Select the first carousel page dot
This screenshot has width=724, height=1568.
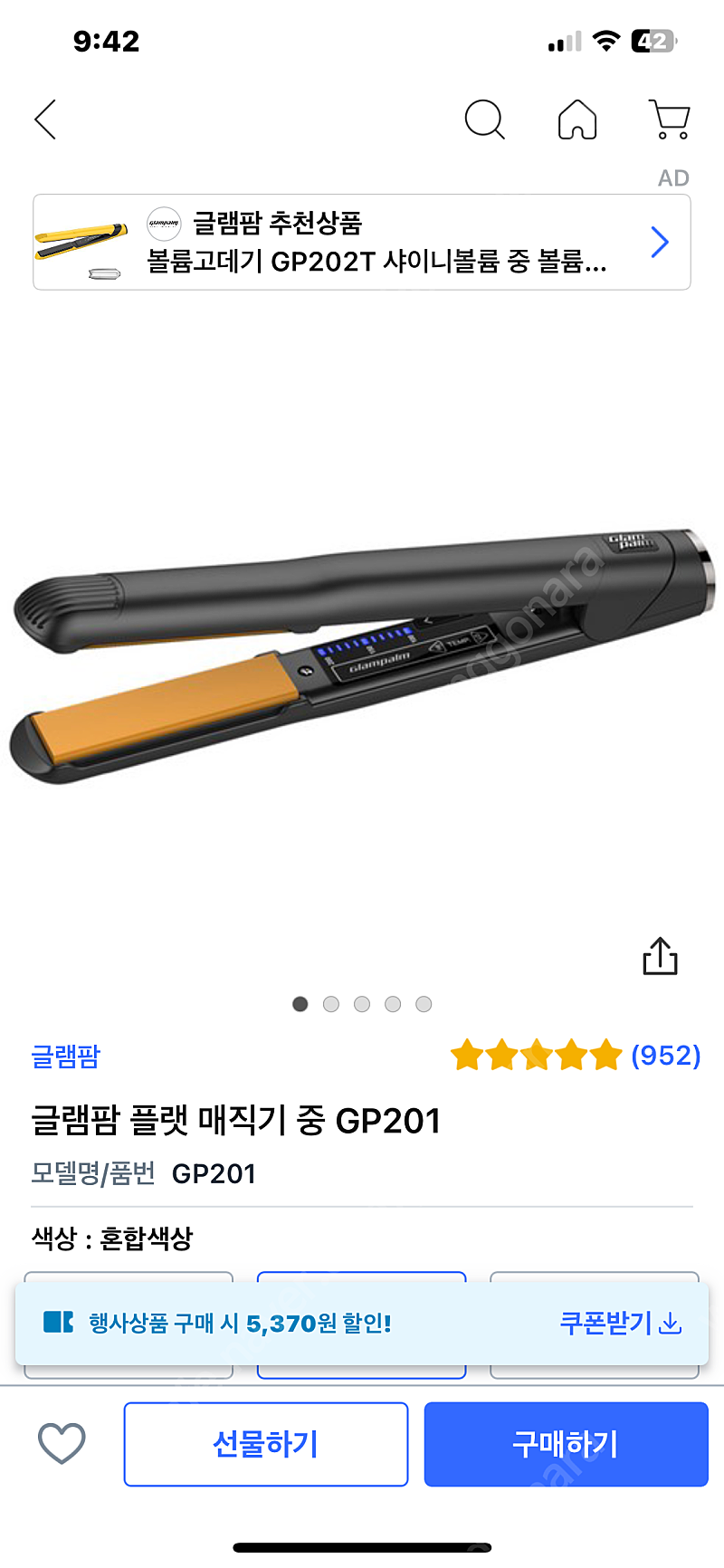click(x=300, y=1004)
